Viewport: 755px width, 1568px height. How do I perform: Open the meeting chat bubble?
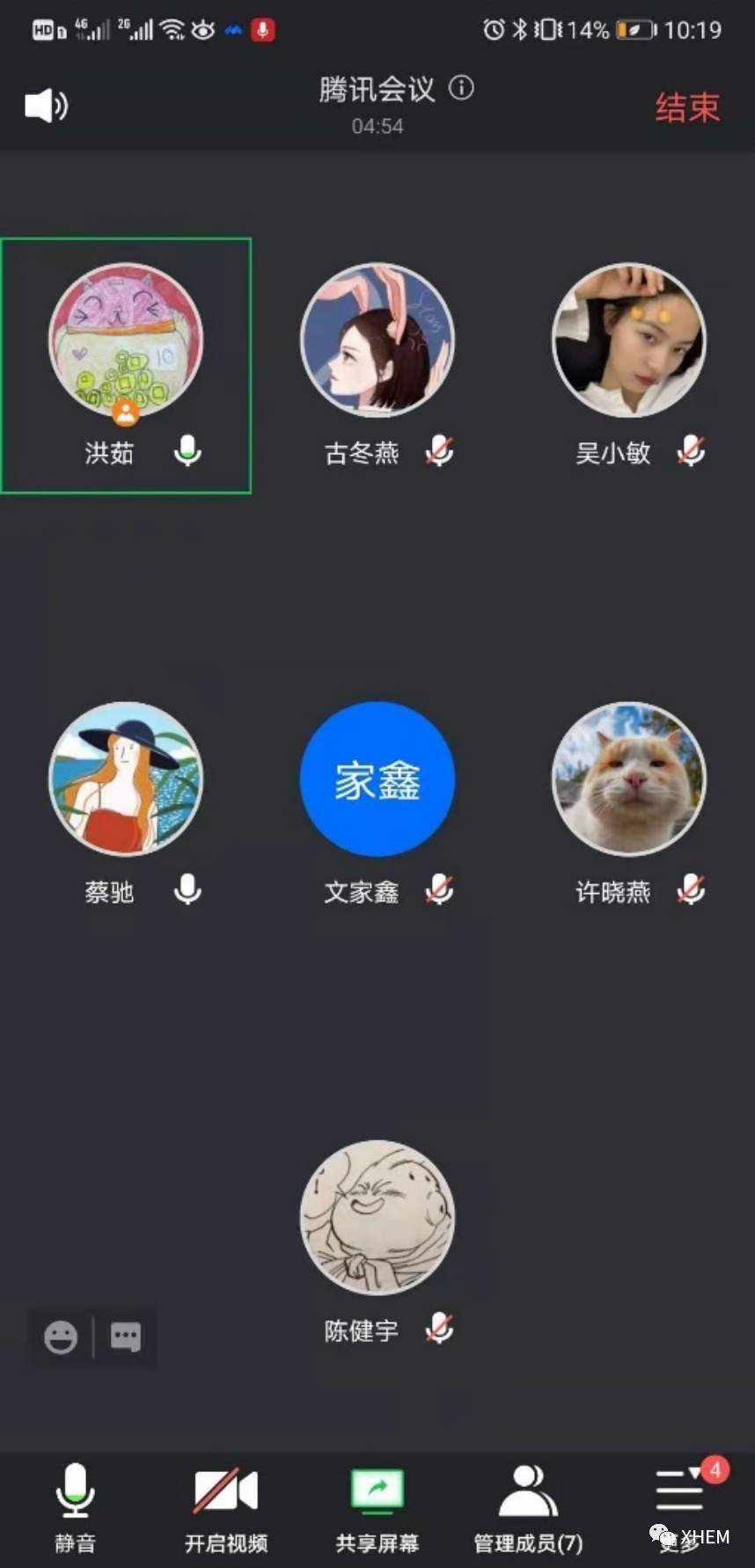125,1337
